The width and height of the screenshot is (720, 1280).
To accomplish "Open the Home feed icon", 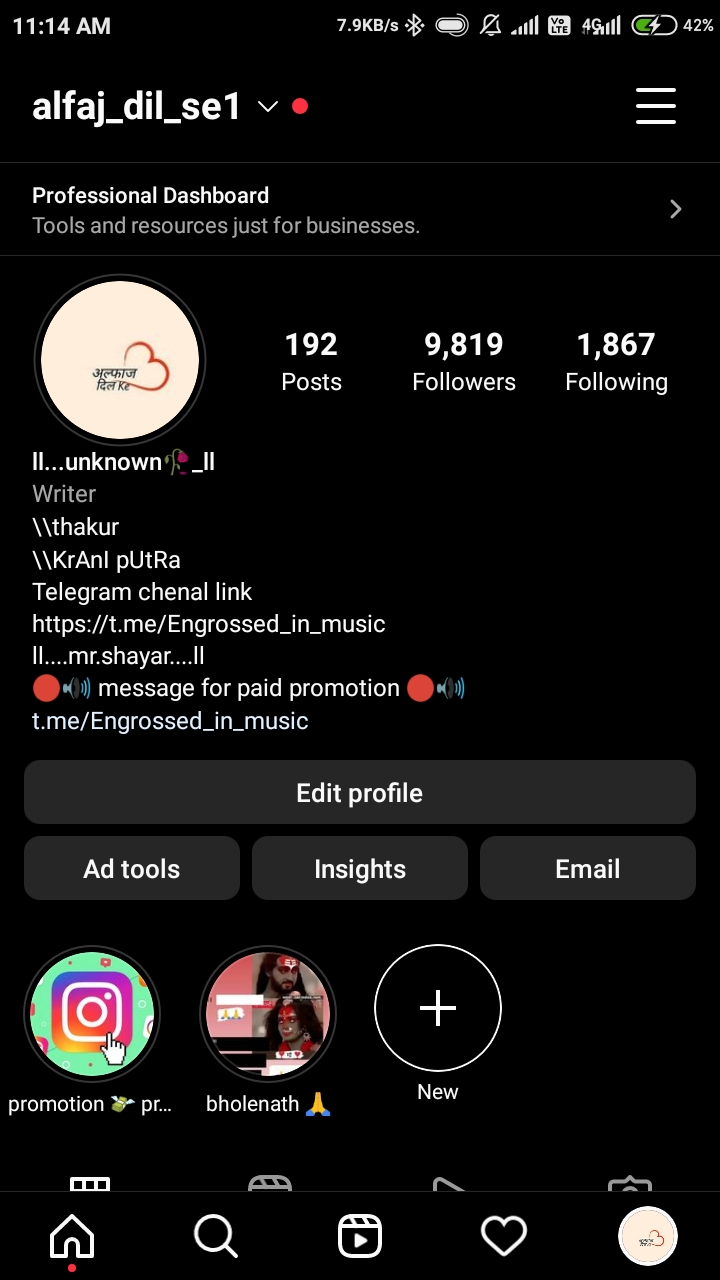I will tap(71, 1236).
